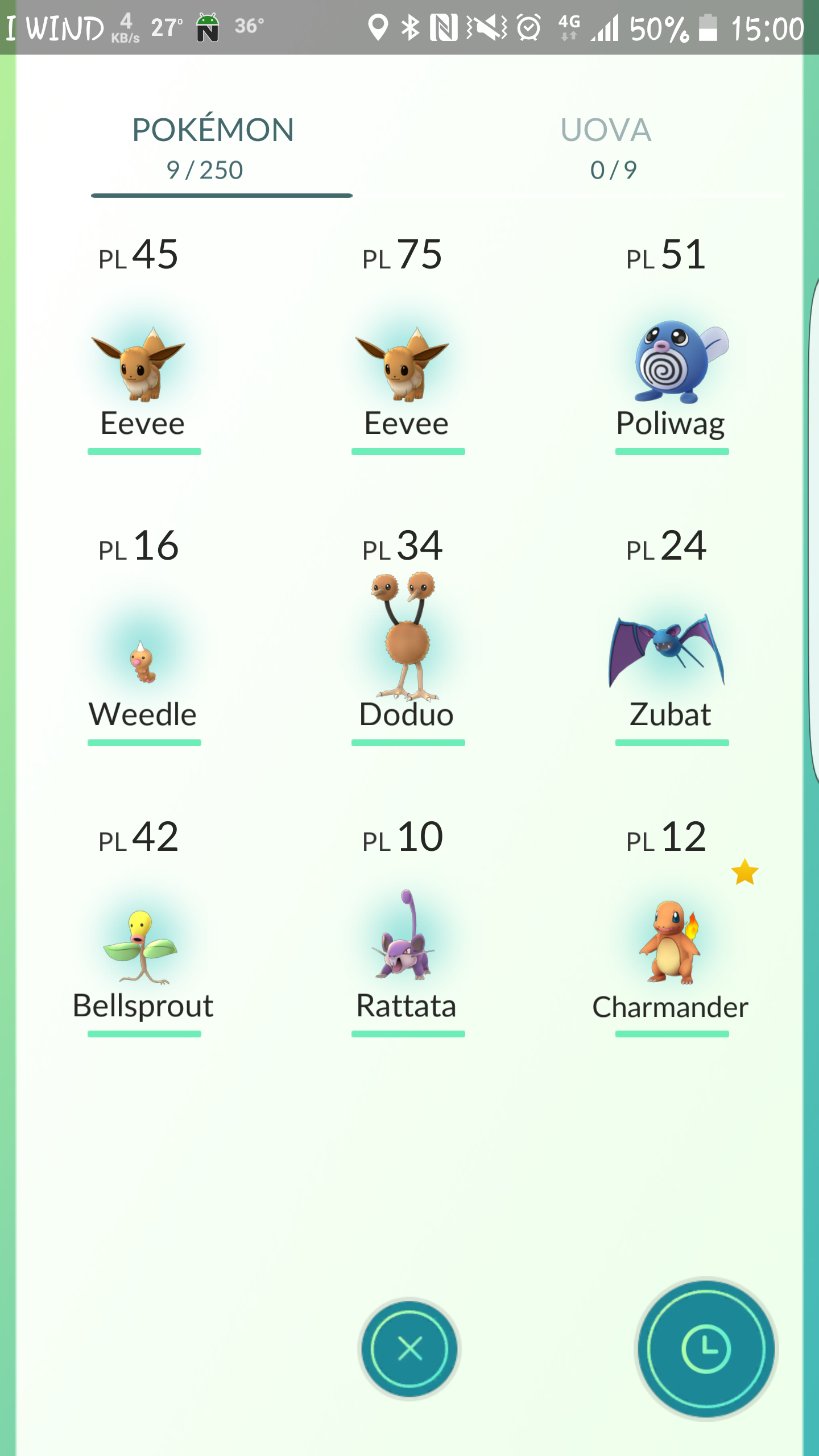Open the favorited Charmander
Viewport: 819px width, 1456px height.
pyautogui.click(x=670, y=944)
